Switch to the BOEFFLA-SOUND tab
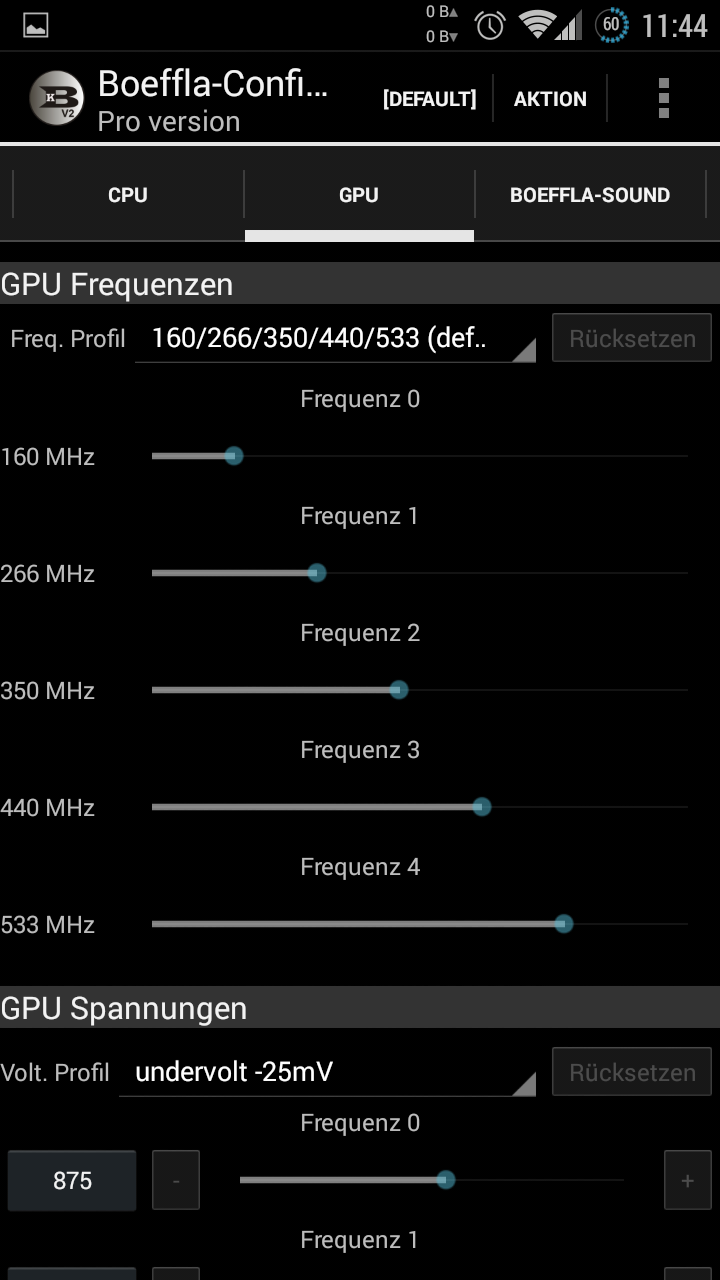720x1280 pixels. tap(590, 195)
